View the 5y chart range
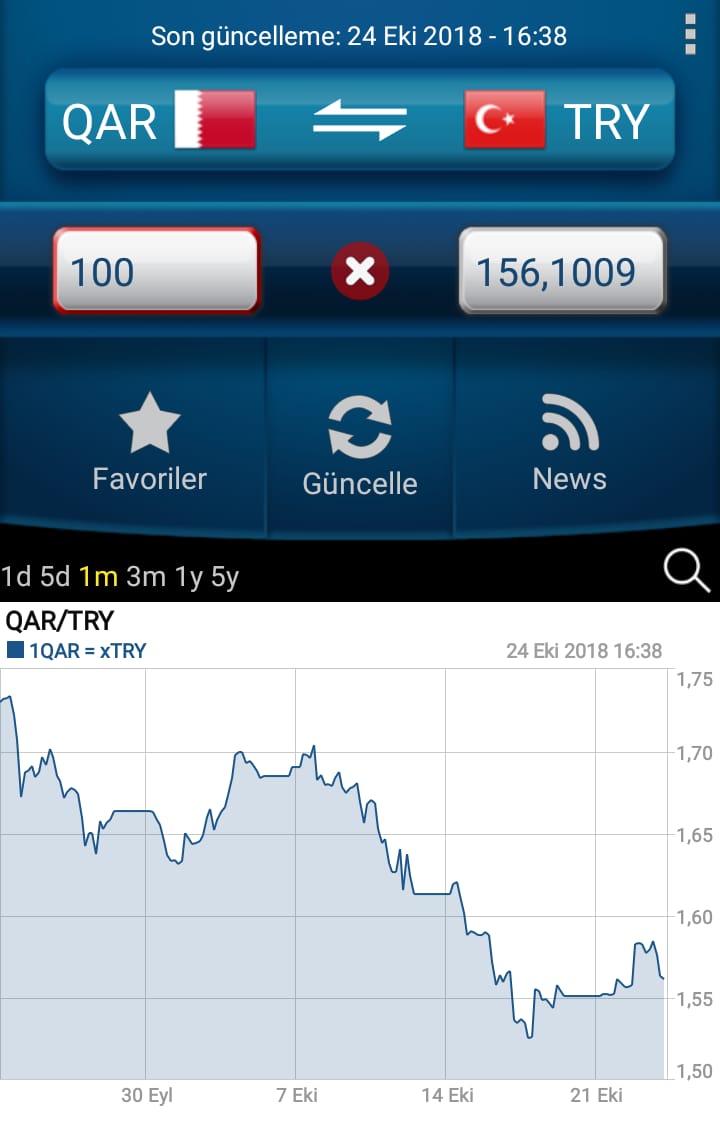This screenshot has width=720, height=1129. (225, 578)
